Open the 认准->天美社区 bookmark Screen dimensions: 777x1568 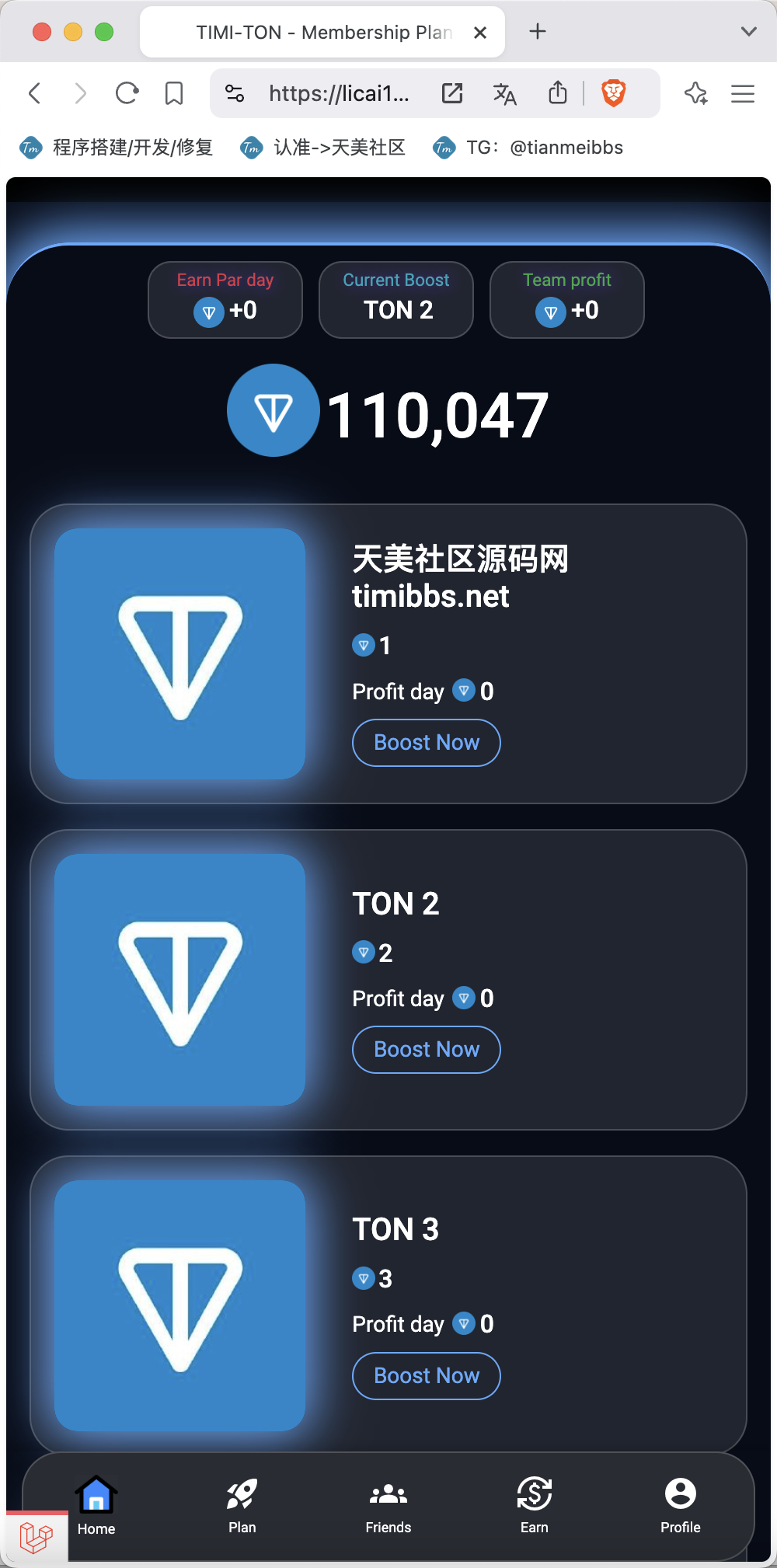(323, 148)
